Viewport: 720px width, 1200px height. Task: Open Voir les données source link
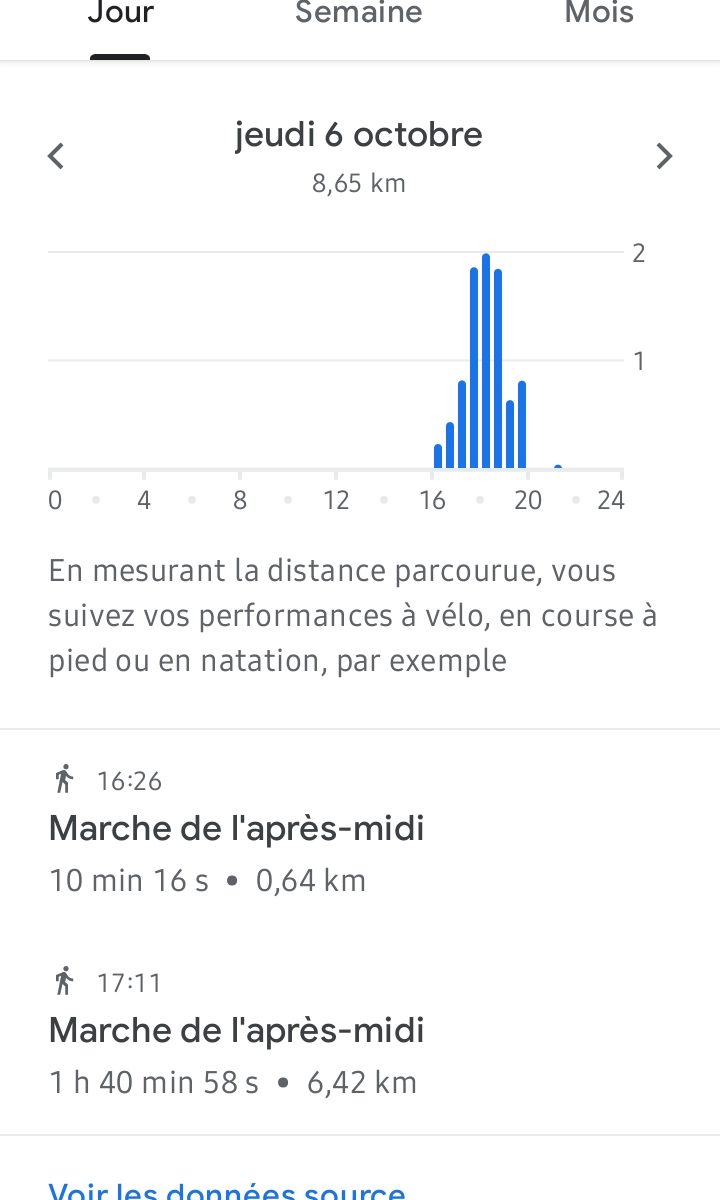(x=227, y=1190)
